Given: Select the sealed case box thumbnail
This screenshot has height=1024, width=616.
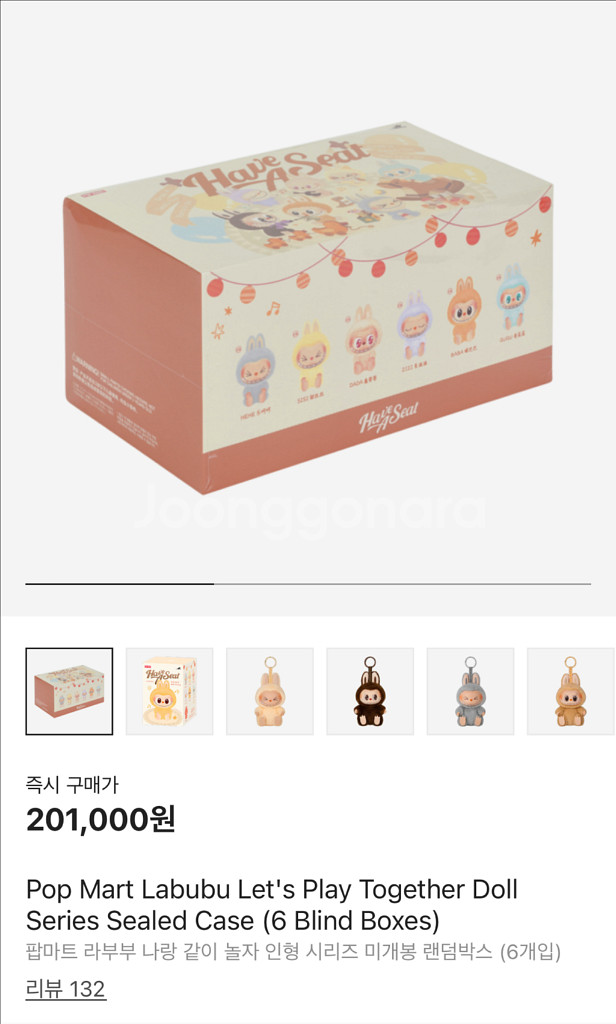Looking at the screenshot, I should click(69, 691).
